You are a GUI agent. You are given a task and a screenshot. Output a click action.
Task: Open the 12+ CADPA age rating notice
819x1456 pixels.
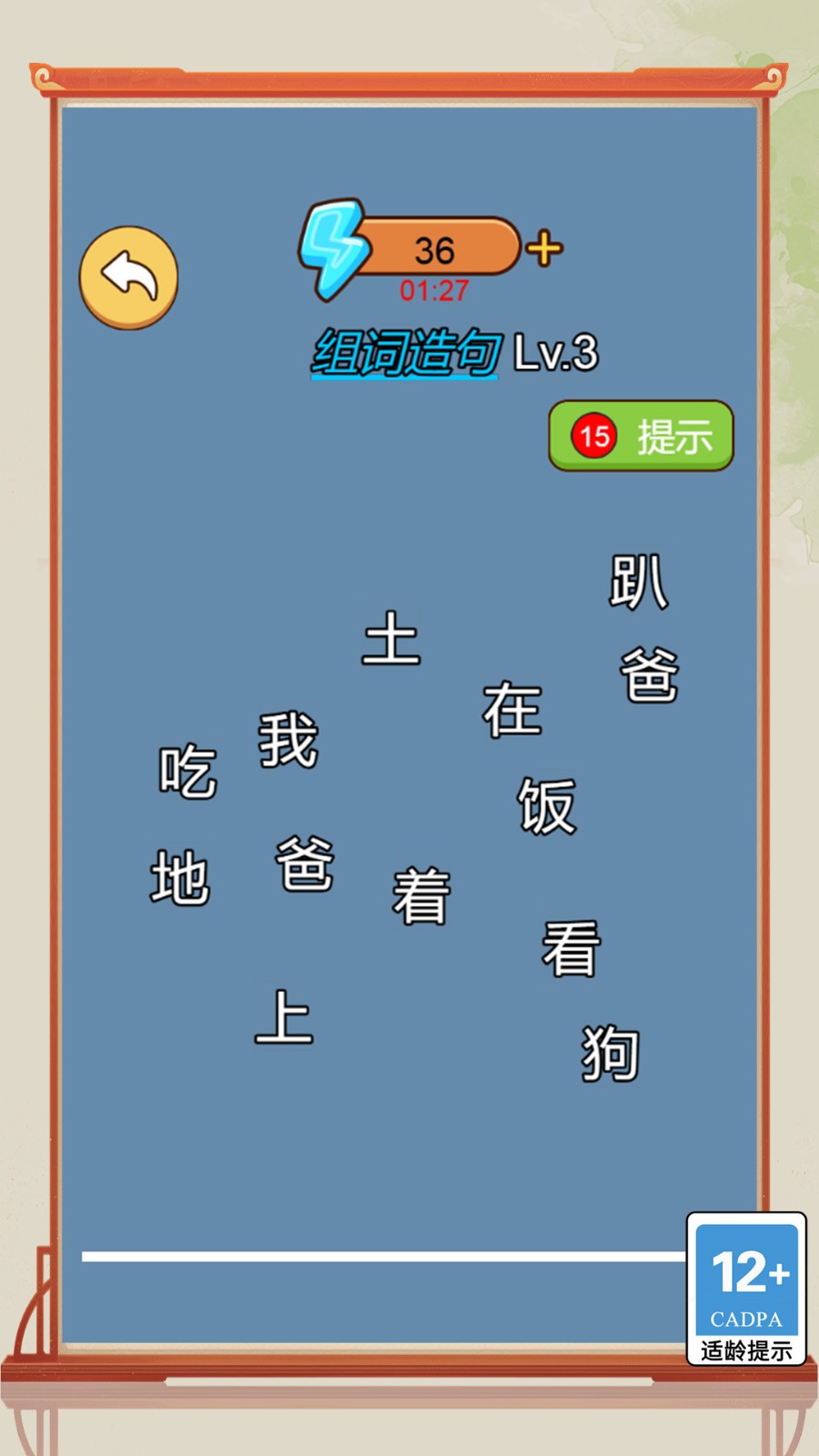[x=746, y=1289]
